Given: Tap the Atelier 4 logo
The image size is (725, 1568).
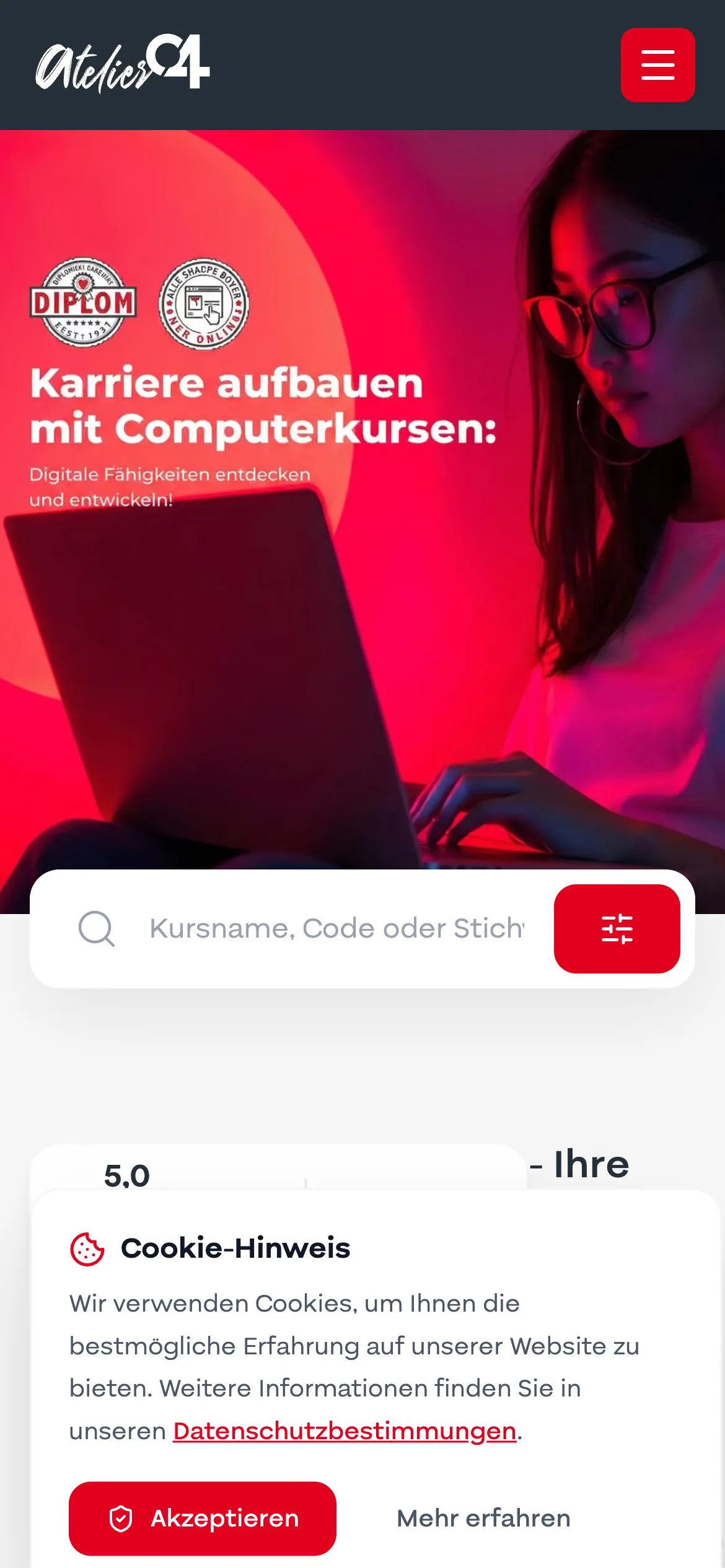Looking at the screenshot, I should [x=123, y=64].
